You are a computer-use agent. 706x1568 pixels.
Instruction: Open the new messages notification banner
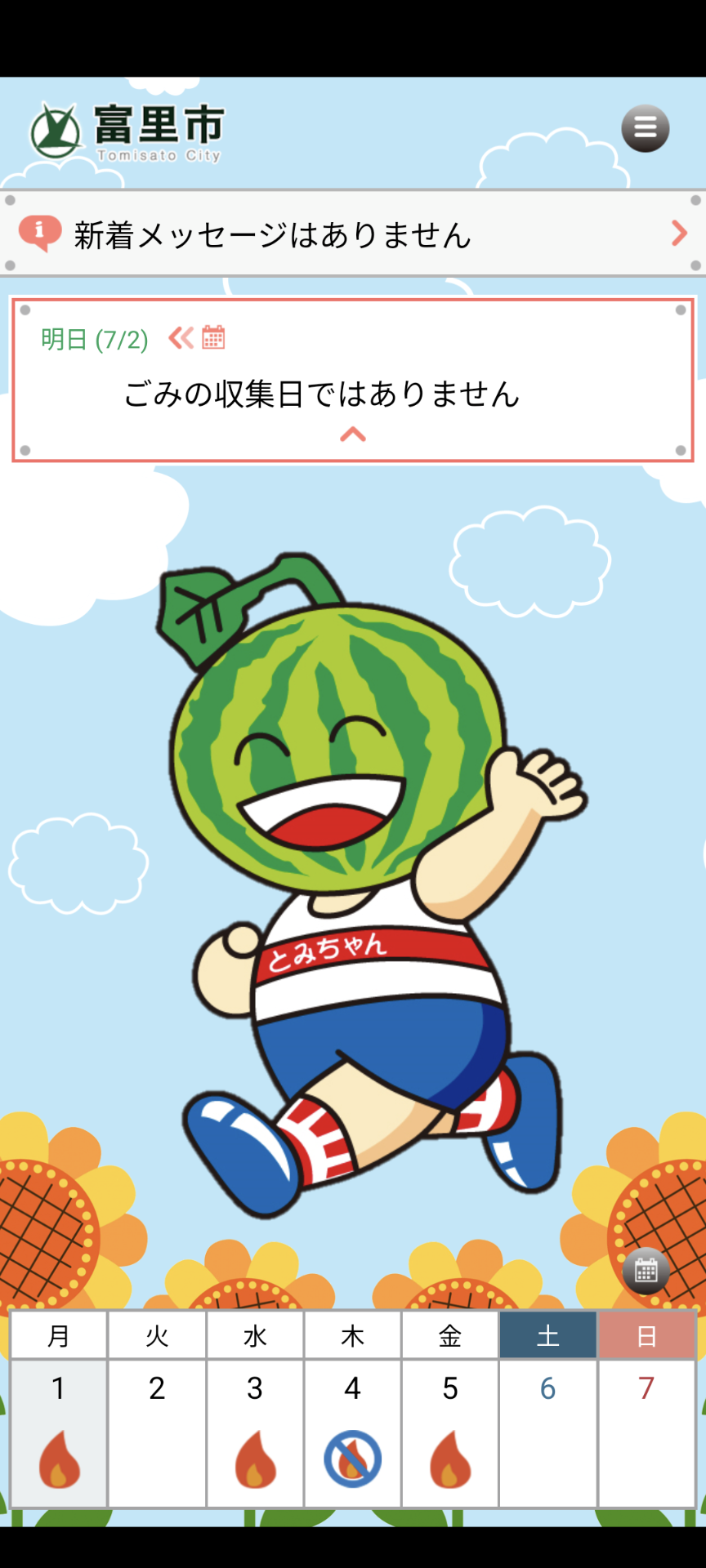click(x=353, y=234)
